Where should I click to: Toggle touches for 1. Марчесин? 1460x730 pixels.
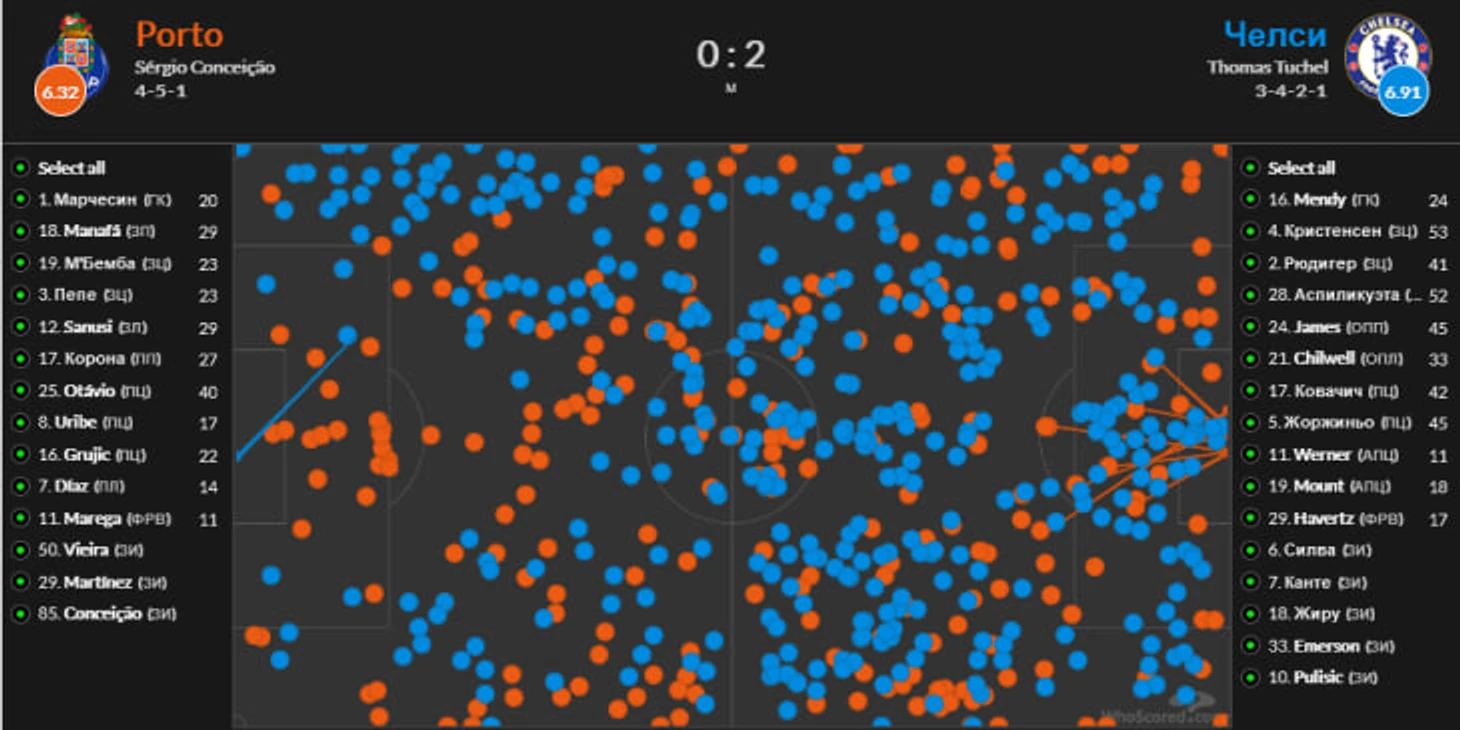pos(19,200)
